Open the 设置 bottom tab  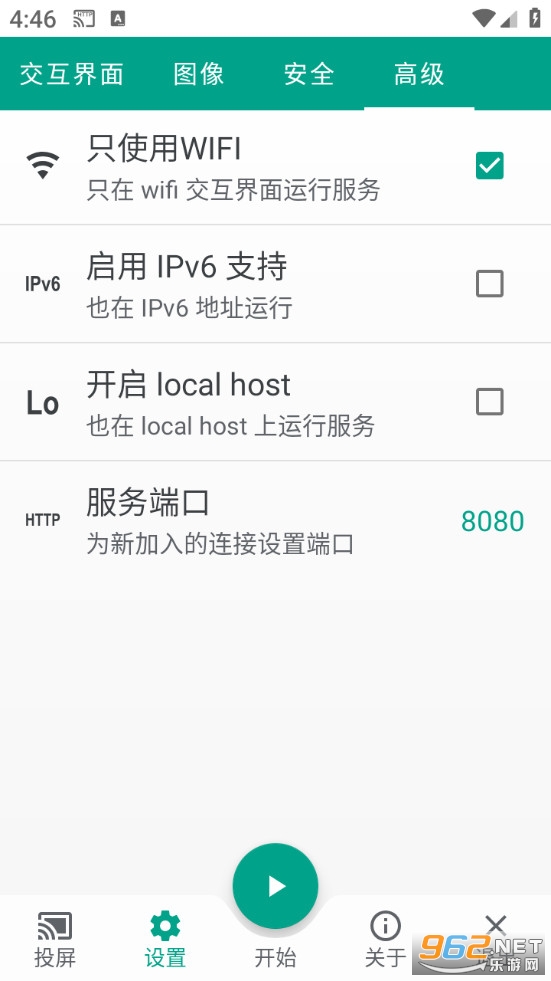(165, 940)
